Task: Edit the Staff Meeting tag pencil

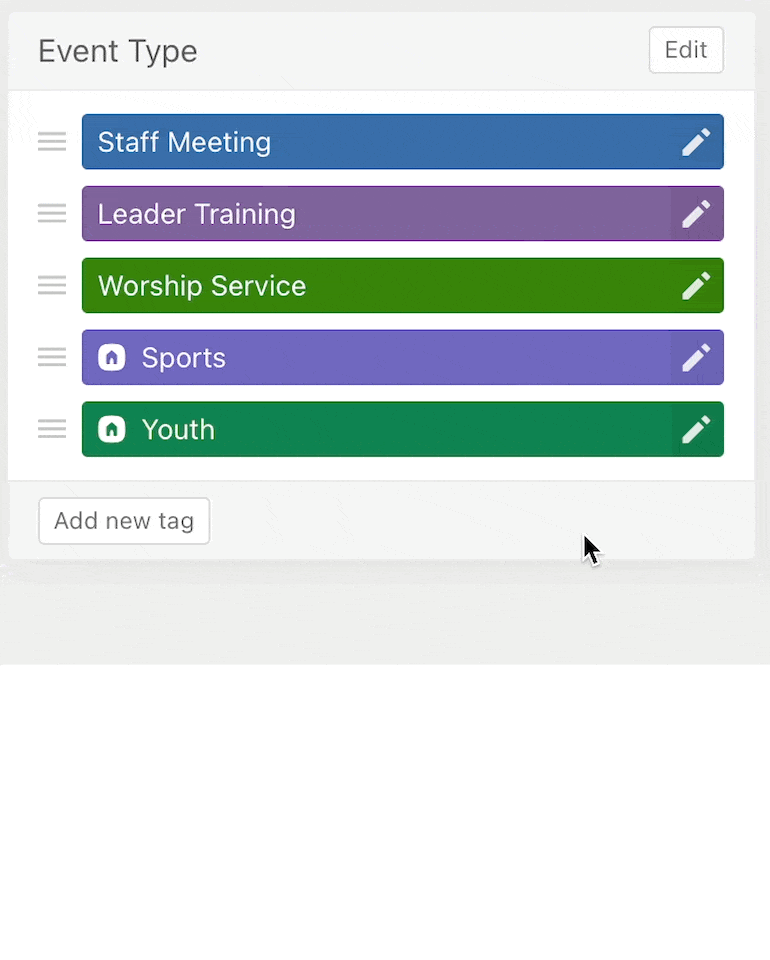Action: tap(696, 142)
